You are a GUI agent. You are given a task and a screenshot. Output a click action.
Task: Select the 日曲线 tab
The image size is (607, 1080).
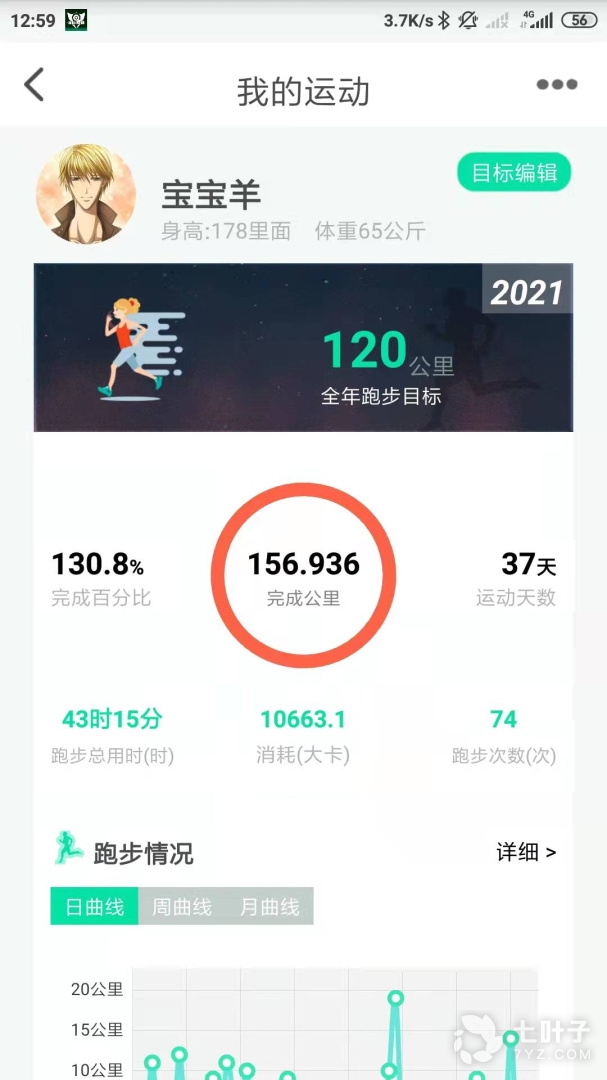coord(95,907)
